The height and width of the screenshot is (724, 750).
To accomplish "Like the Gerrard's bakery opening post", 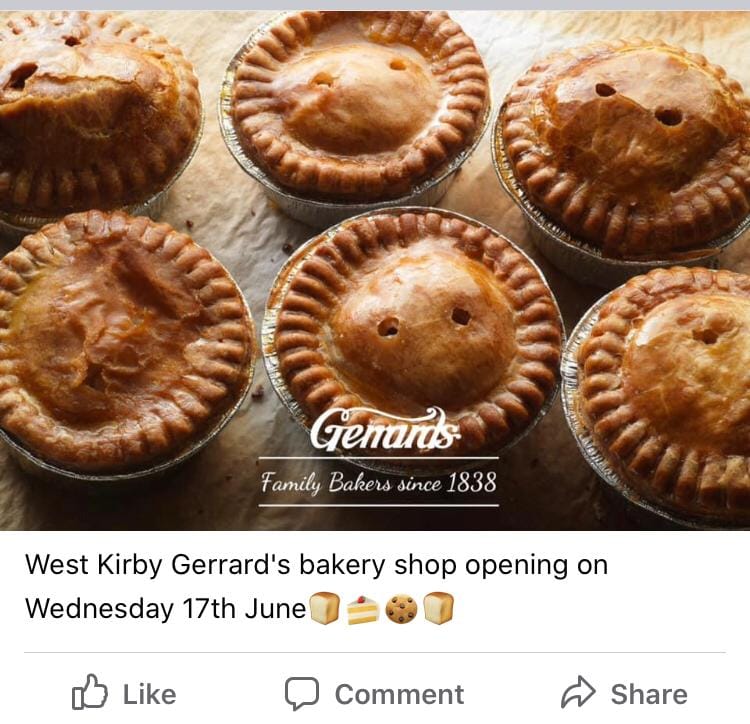I will pos(124,693).
